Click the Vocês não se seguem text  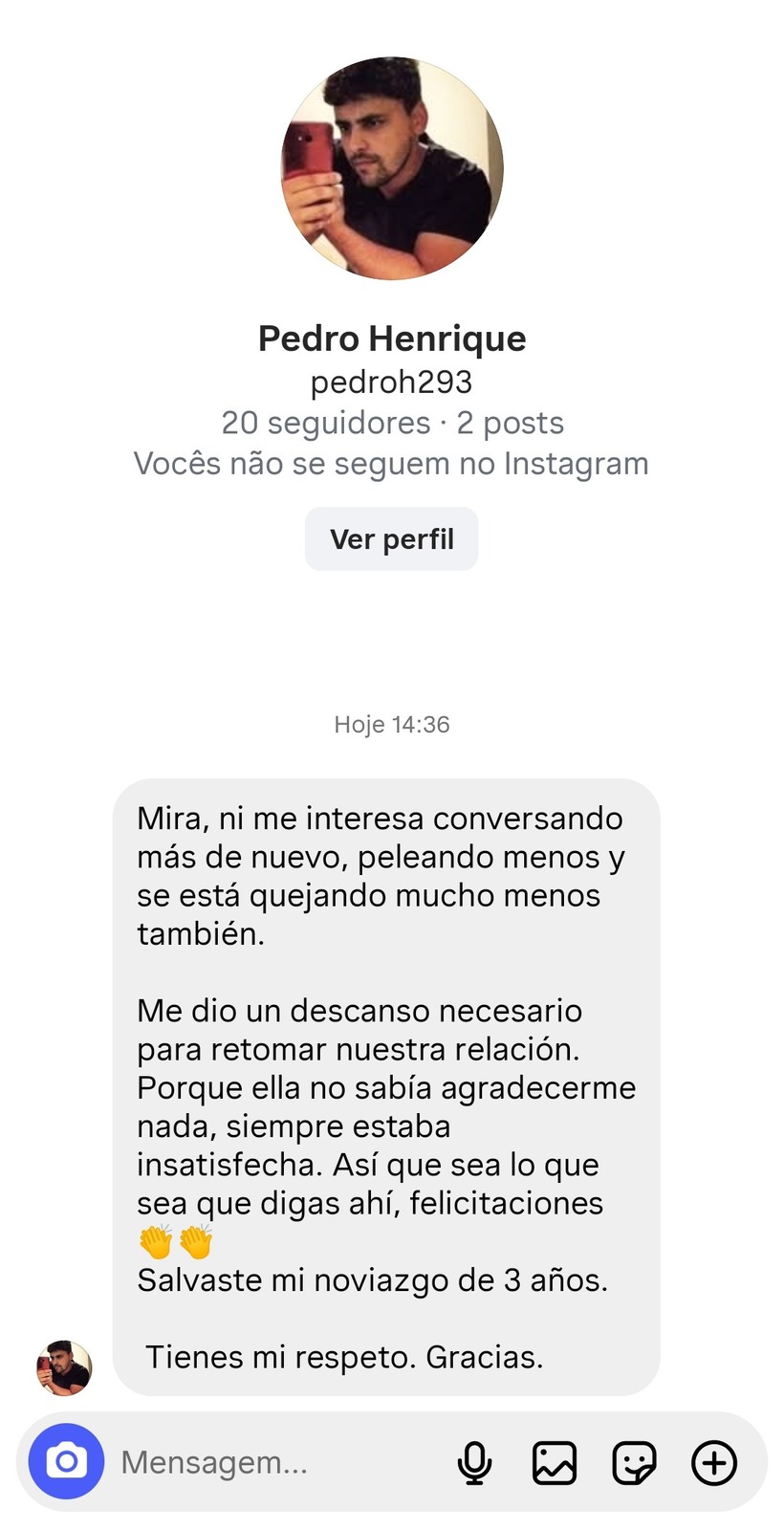click(x=391, y=463)
